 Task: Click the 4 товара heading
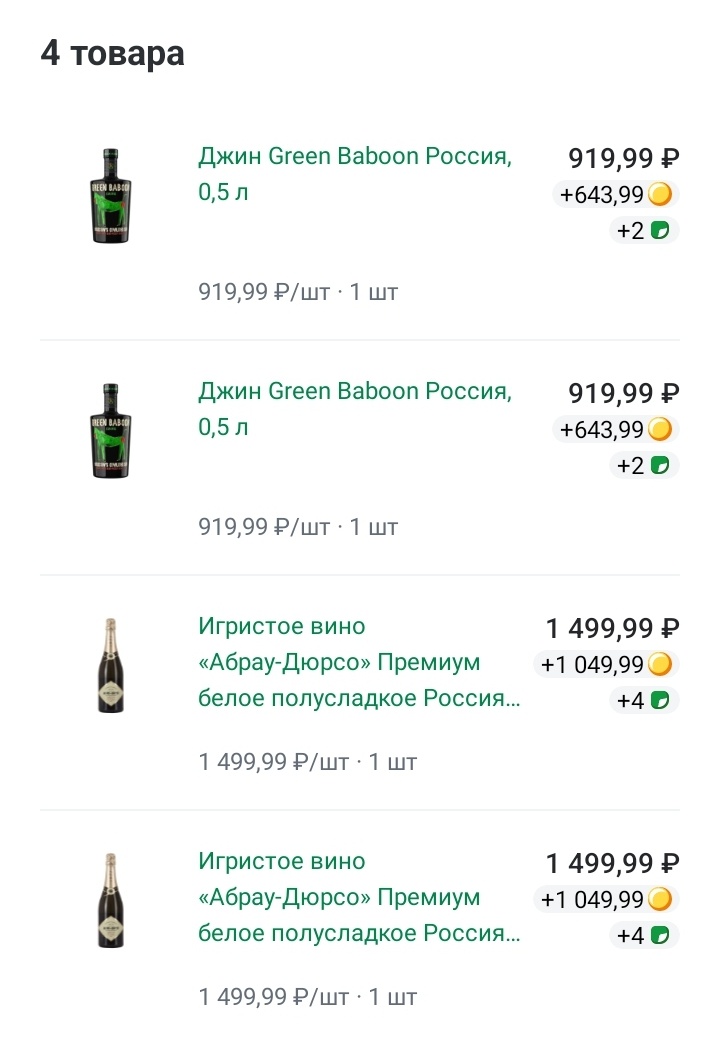pyautogui.click(x=112, y=53)
